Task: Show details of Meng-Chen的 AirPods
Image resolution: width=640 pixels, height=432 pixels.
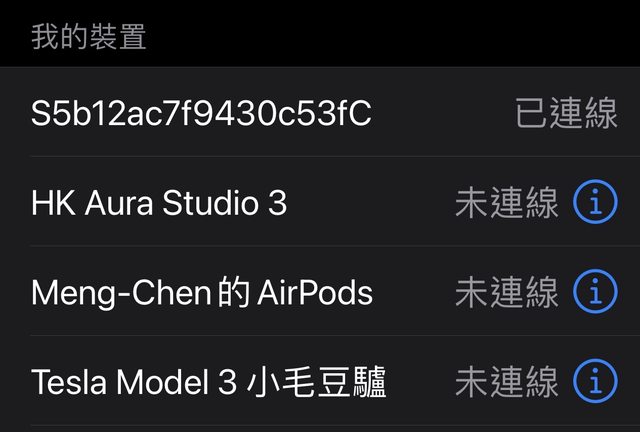Action: click(x=595, y=293)
